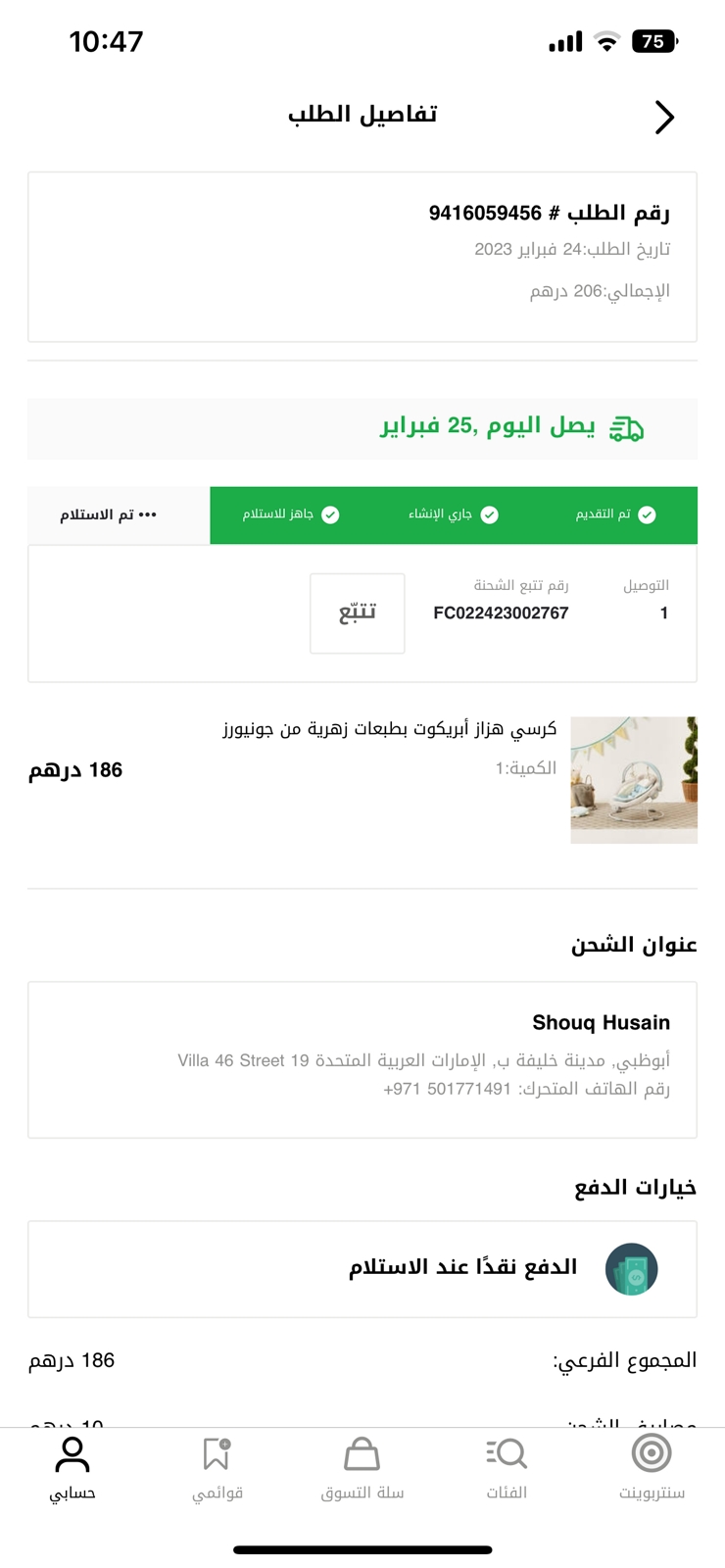
Task: Go back using the top arrow
Action: [664, 118]
